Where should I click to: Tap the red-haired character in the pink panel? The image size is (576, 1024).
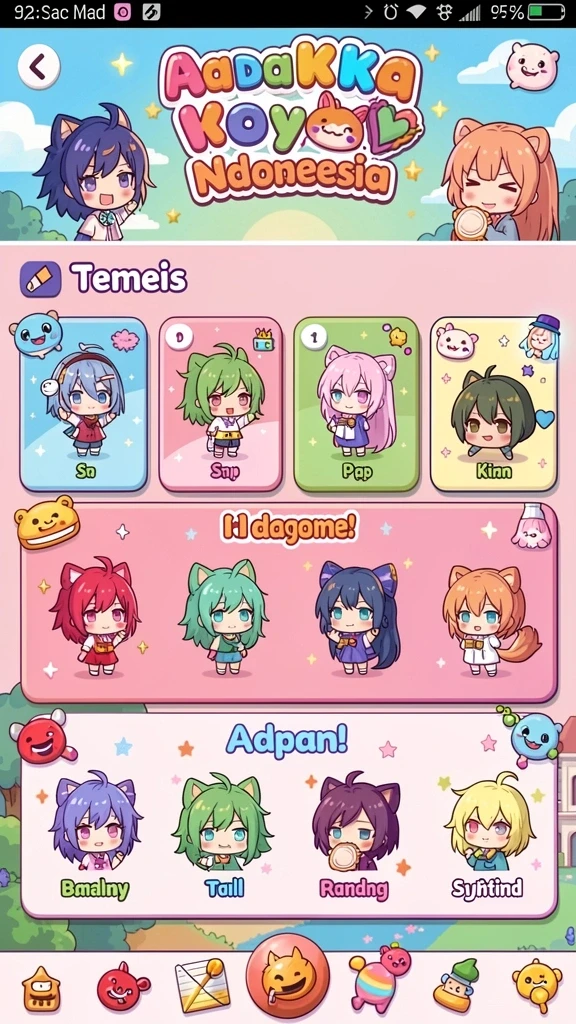click(93, 618)
